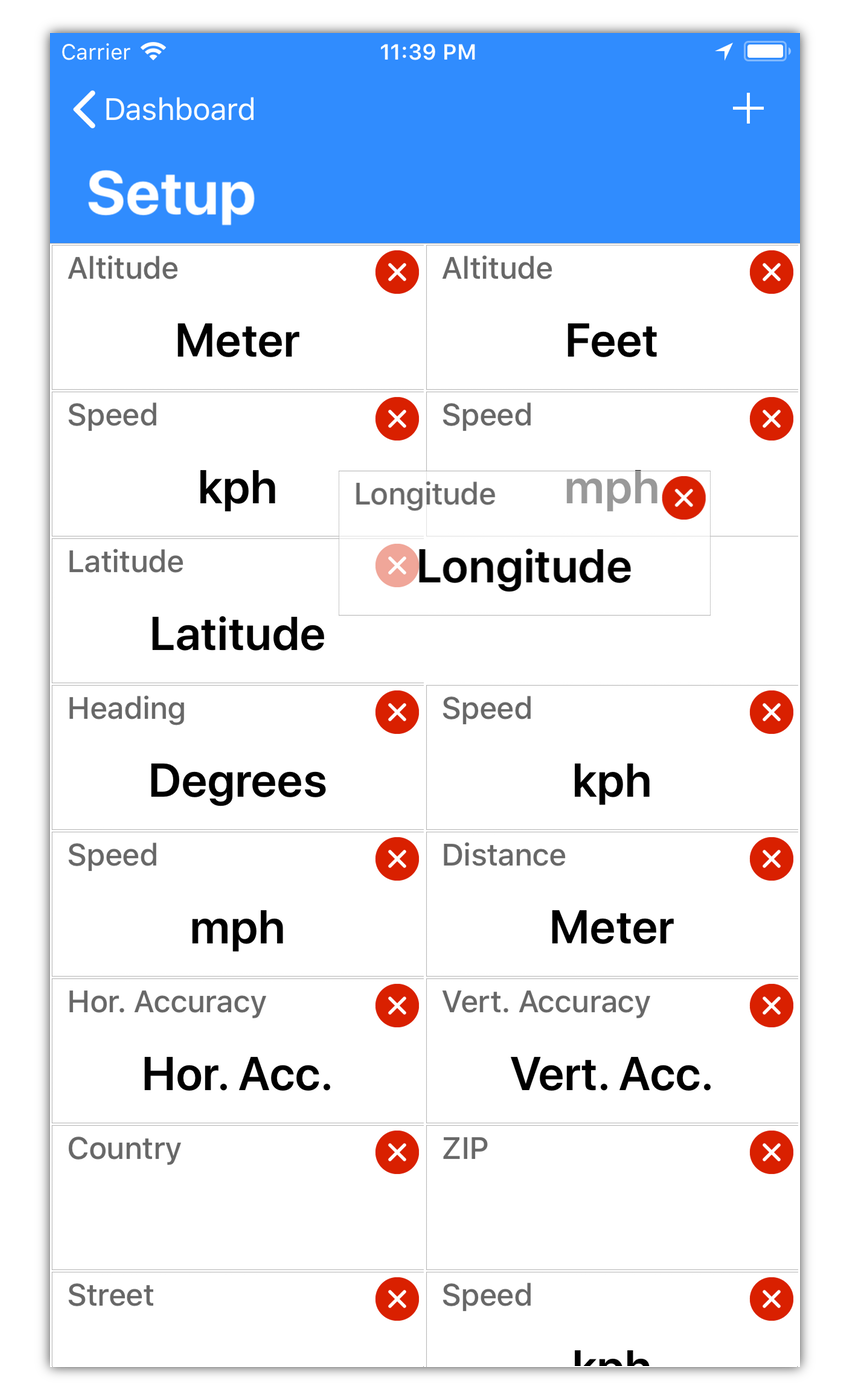Delete the Heading Degrees widget
Image resolution: width=850 pixels, height=1400 pixels.
point(397,712)
